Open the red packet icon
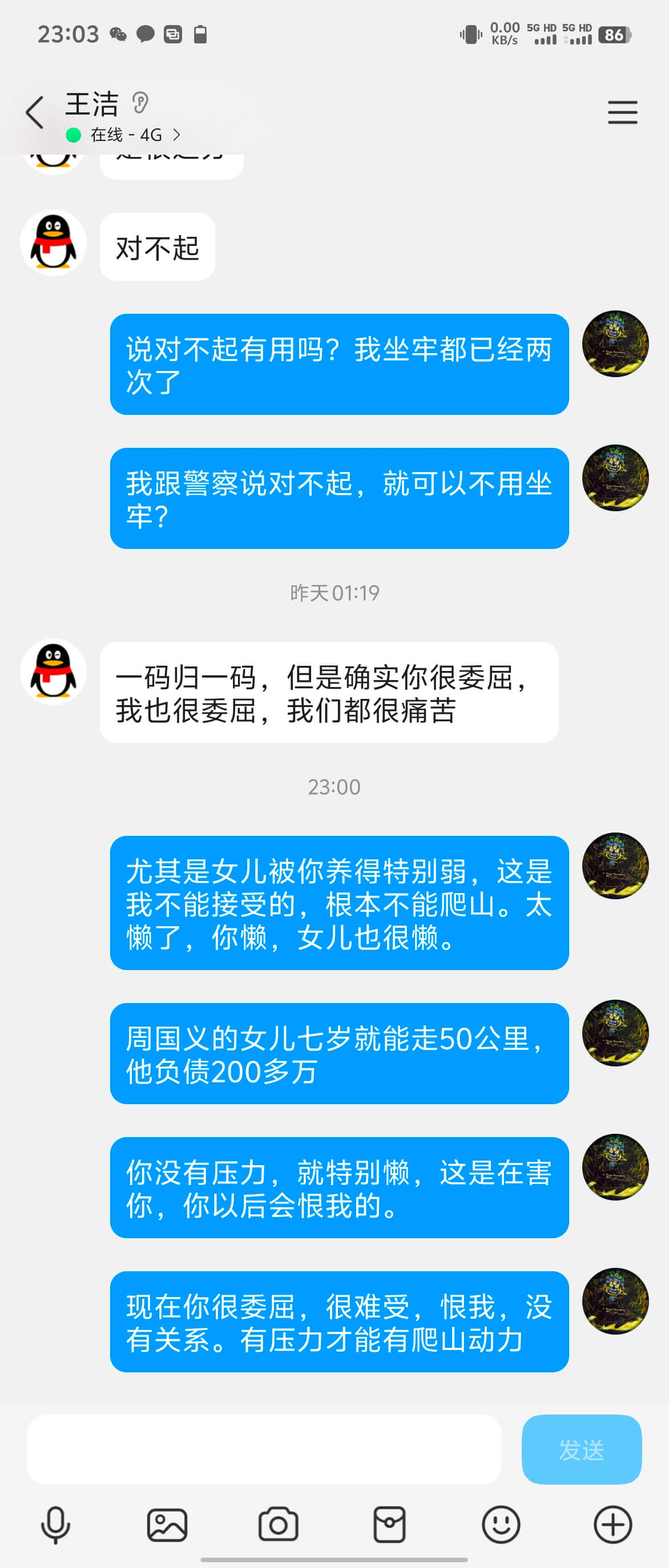 coord(390,1524)
